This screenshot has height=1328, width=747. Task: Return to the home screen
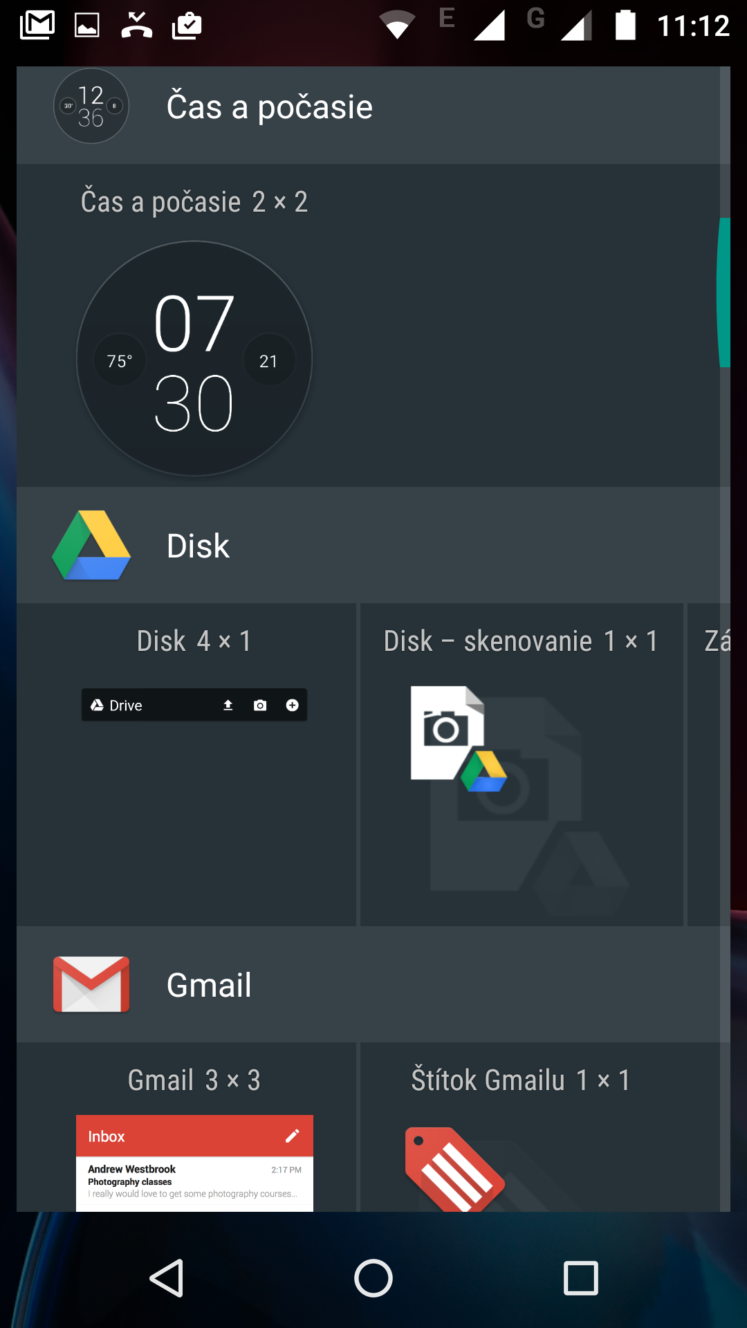[x=373, y=1277]
